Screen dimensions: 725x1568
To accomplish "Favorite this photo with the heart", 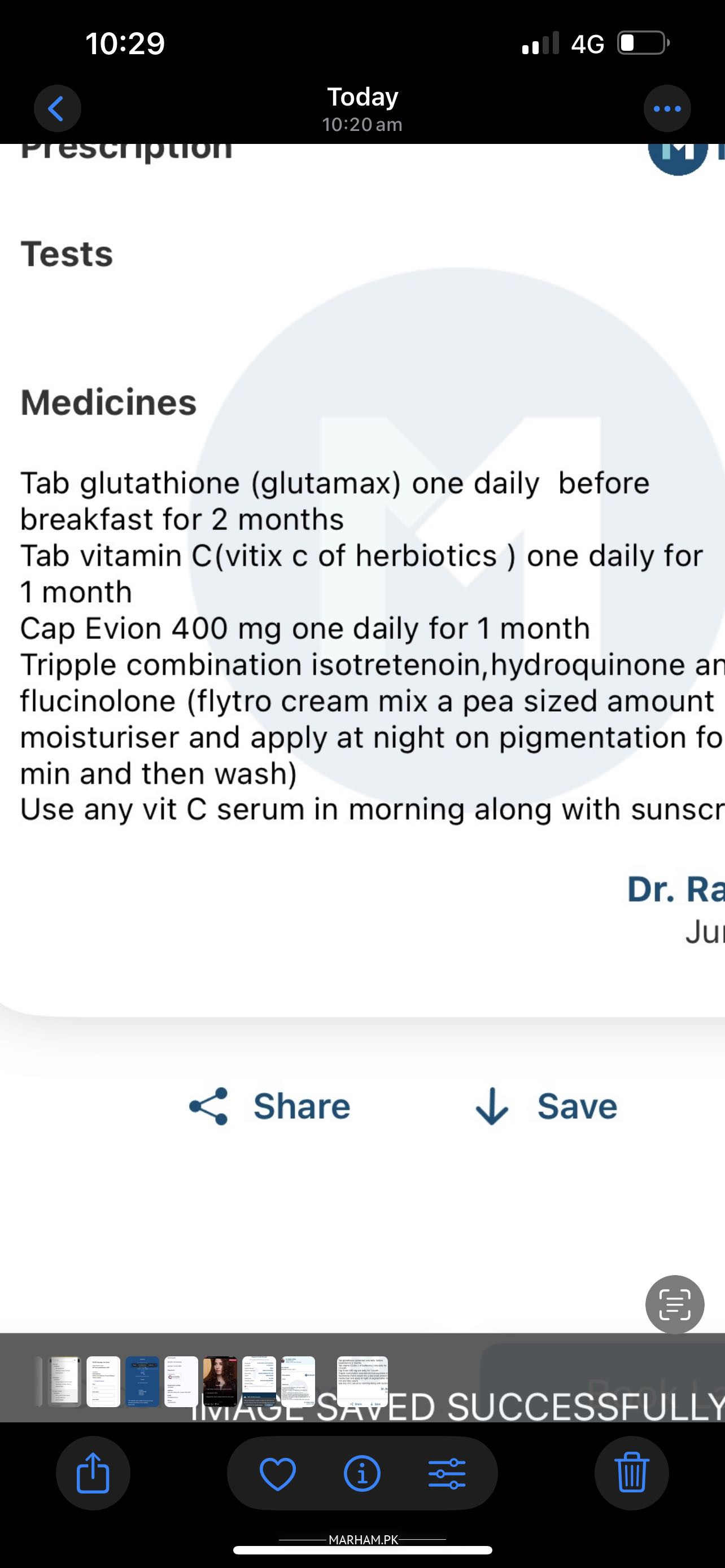I will tap(278, 1474).
